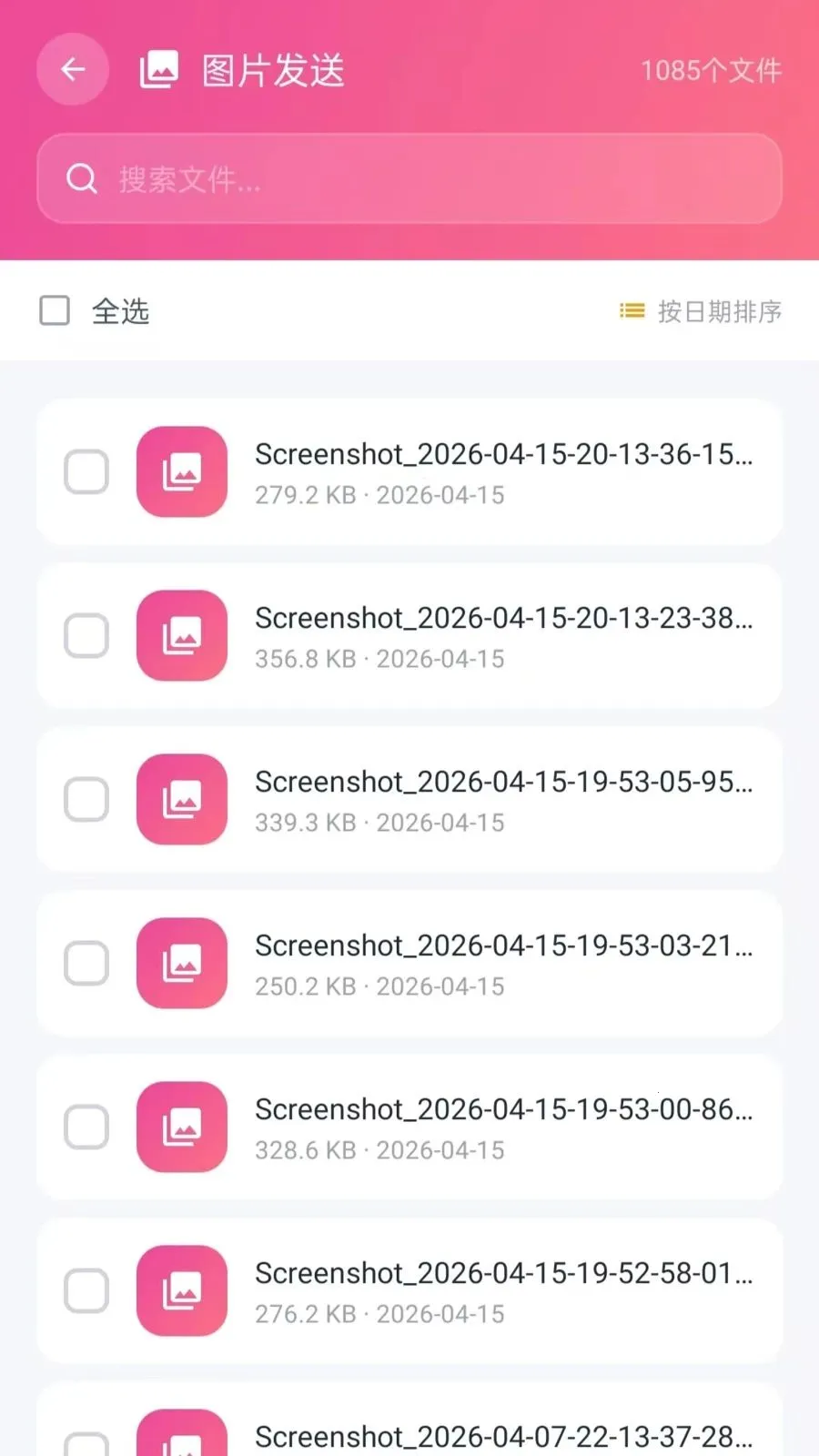
Task: Open file Screenshot_2026-04-15-19-53-03
Action: pos(503,964)
